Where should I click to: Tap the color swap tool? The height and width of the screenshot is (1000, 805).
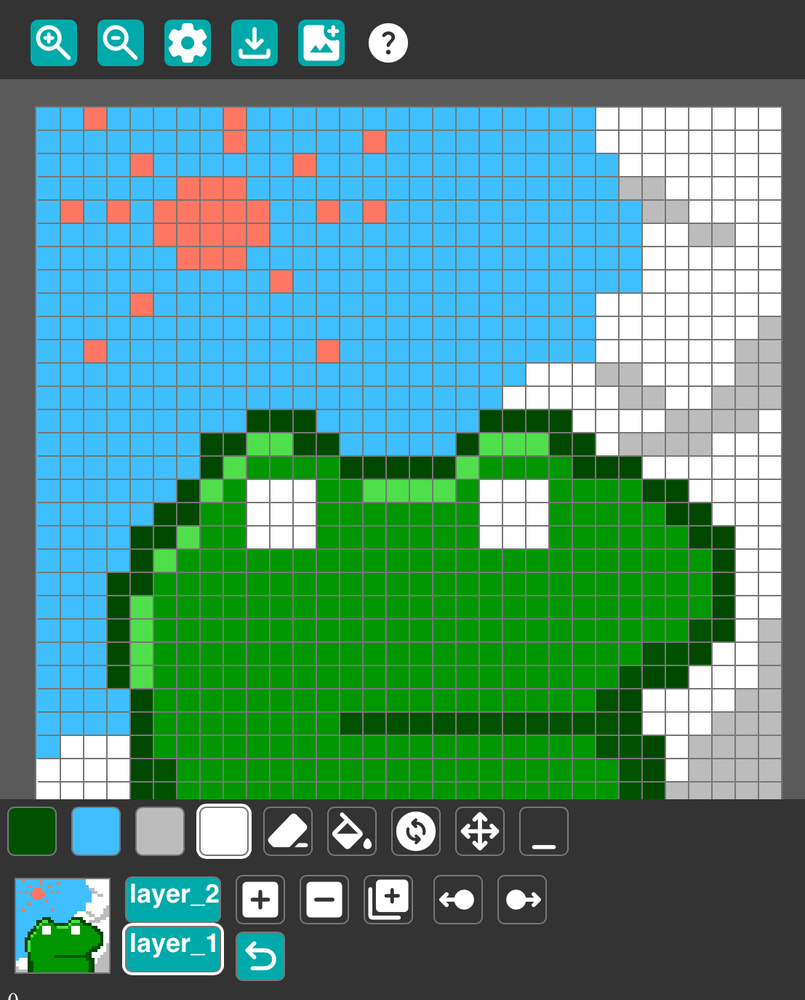pyautogui.click(x=416, y=832)
